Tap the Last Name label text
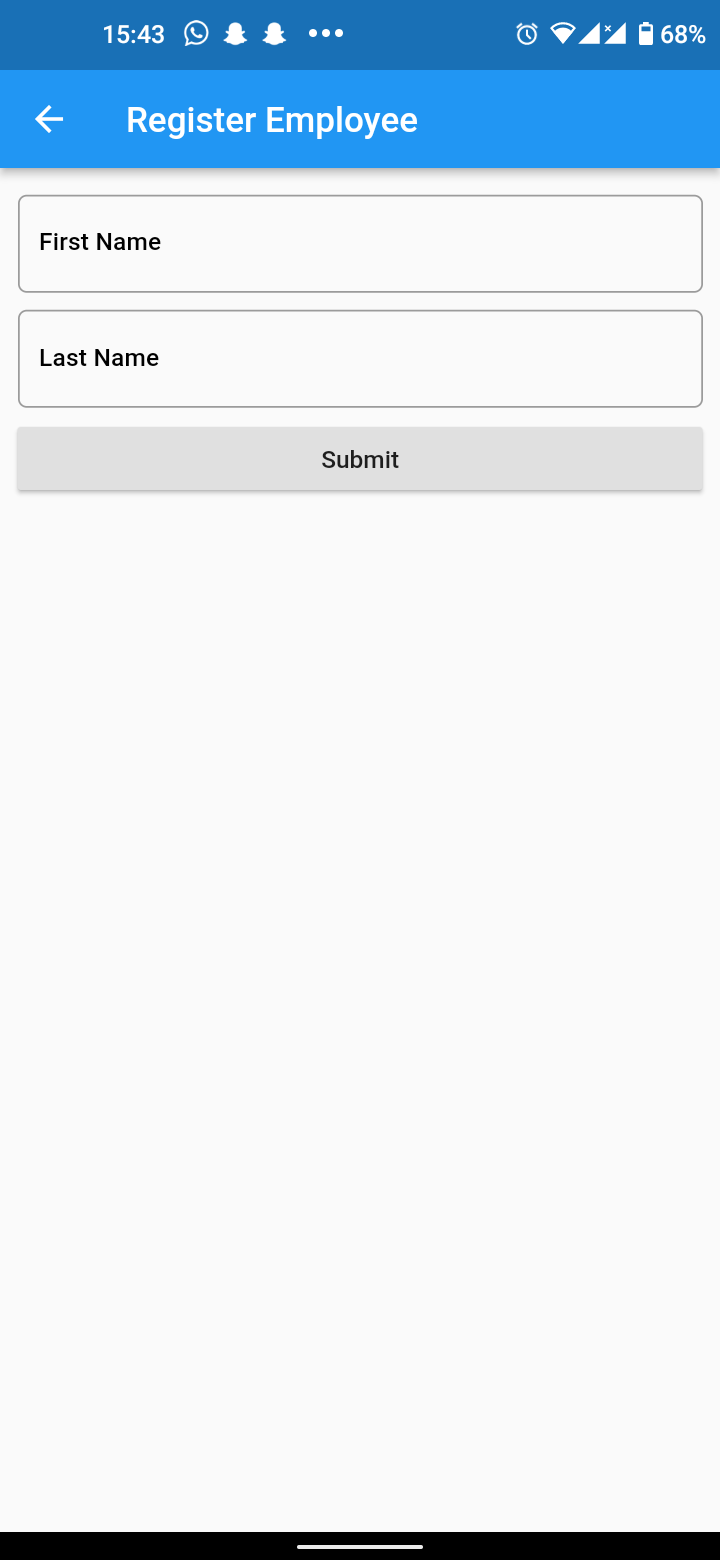The height and width of the screenshot is (1560, 720). click(x=98, y=357)
